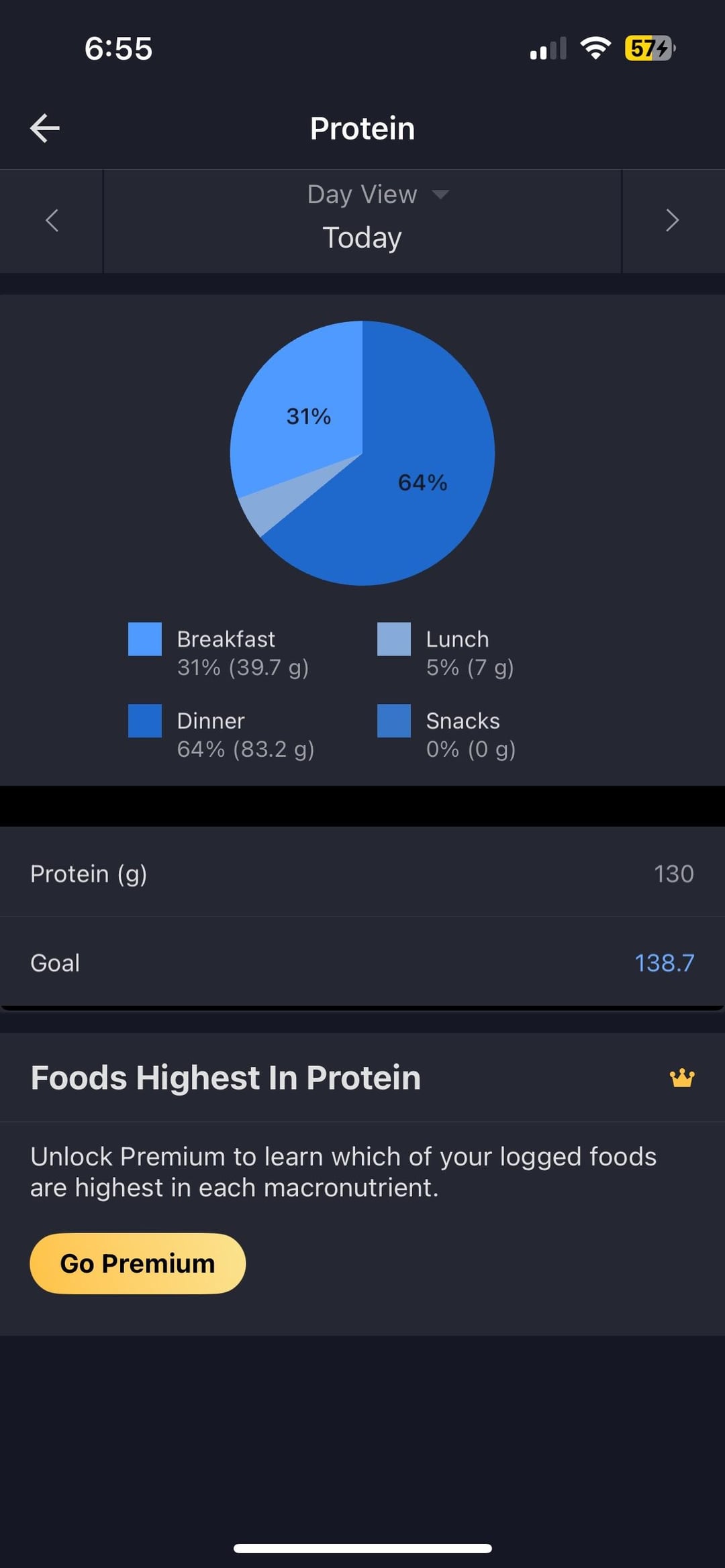Edit the protein goal value 138.7
Screen dimensions: 725x1568
point(664,963)
